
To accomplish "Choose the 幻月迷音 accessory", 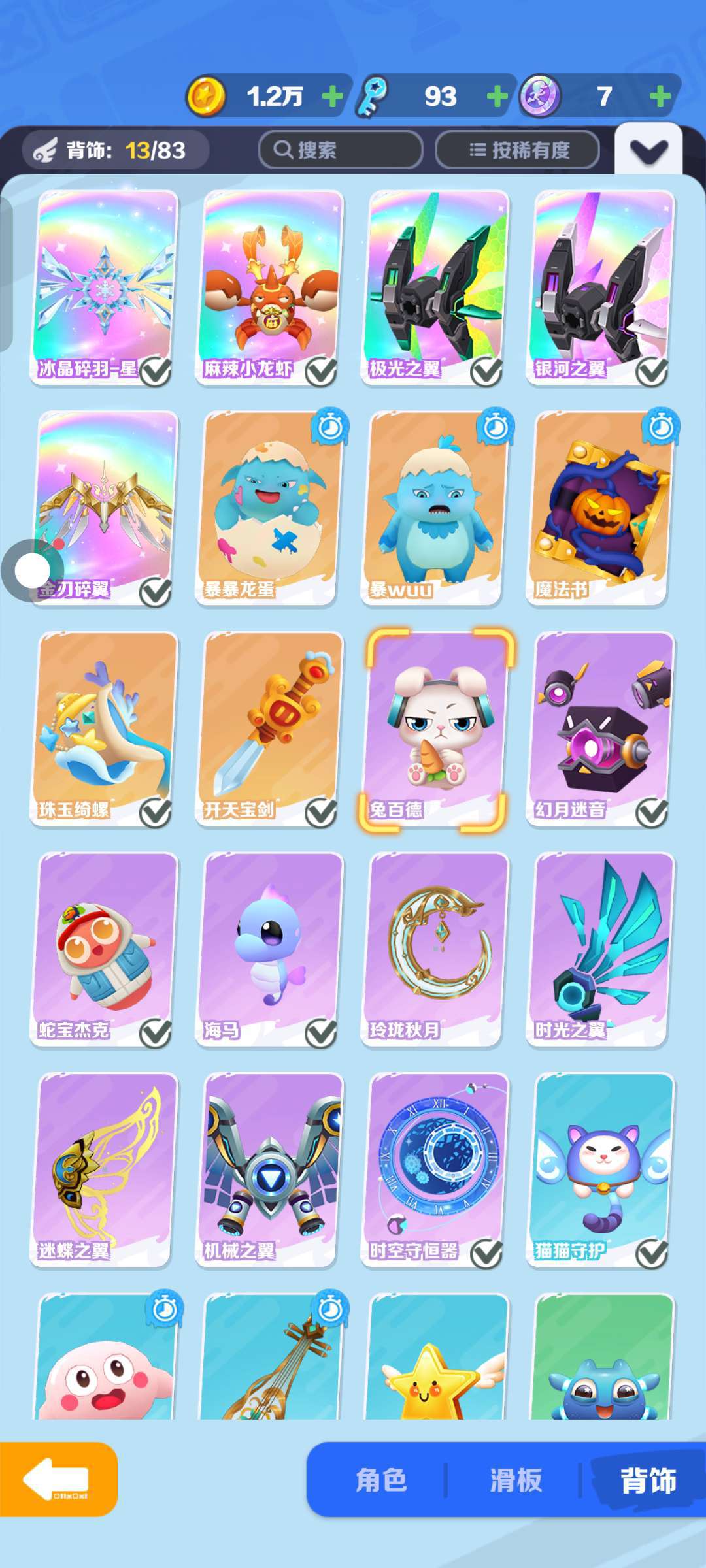I will [601, 727].
